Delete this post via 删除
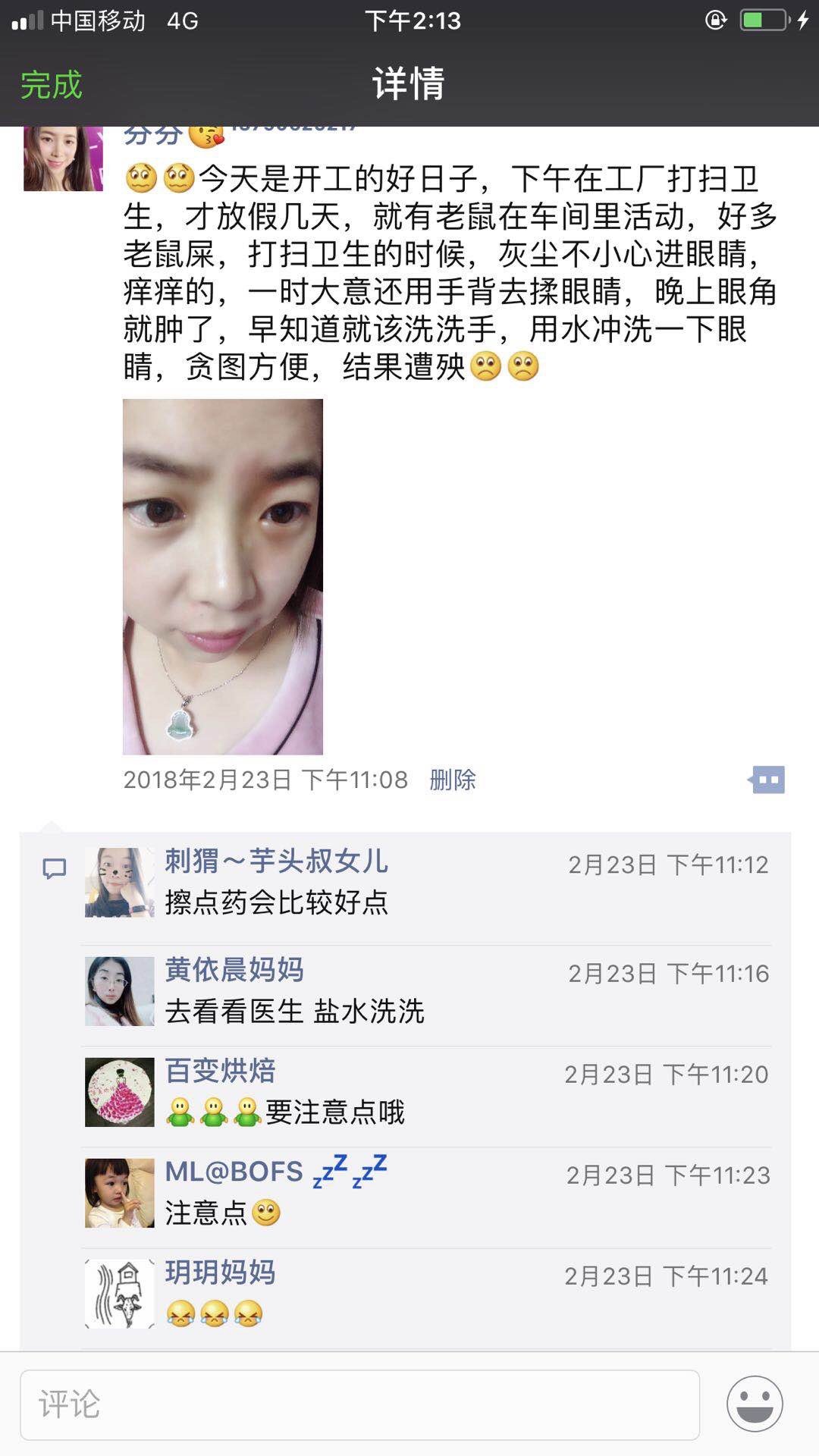The height and width of the screenshot is (1456, 819). coord(452,780)
